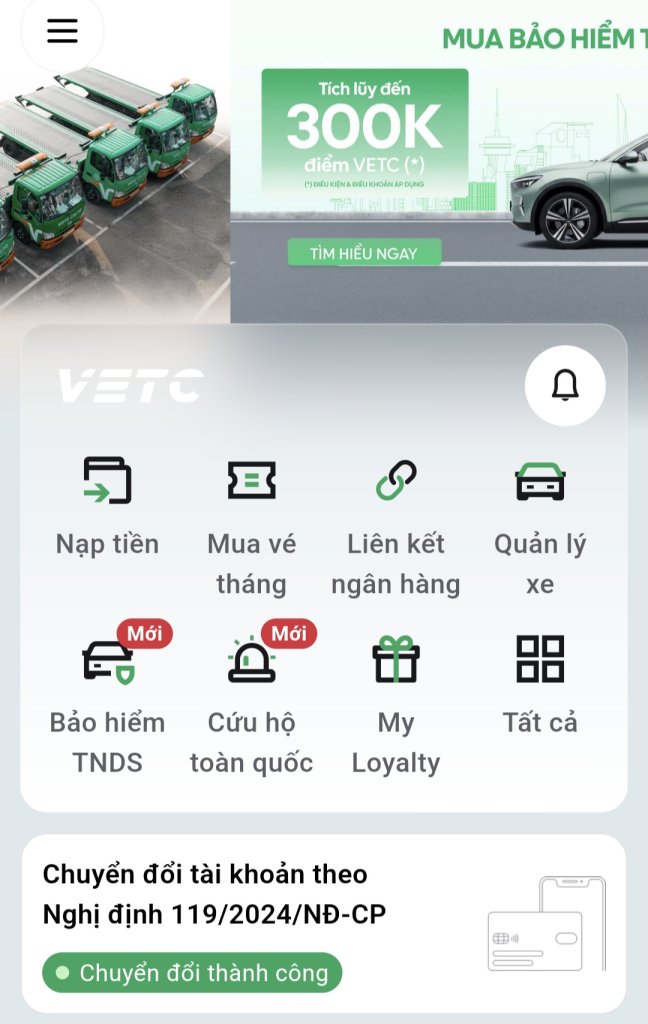Go to Quản lý xe
The image size is (648, 1024).
pos(540,525)
